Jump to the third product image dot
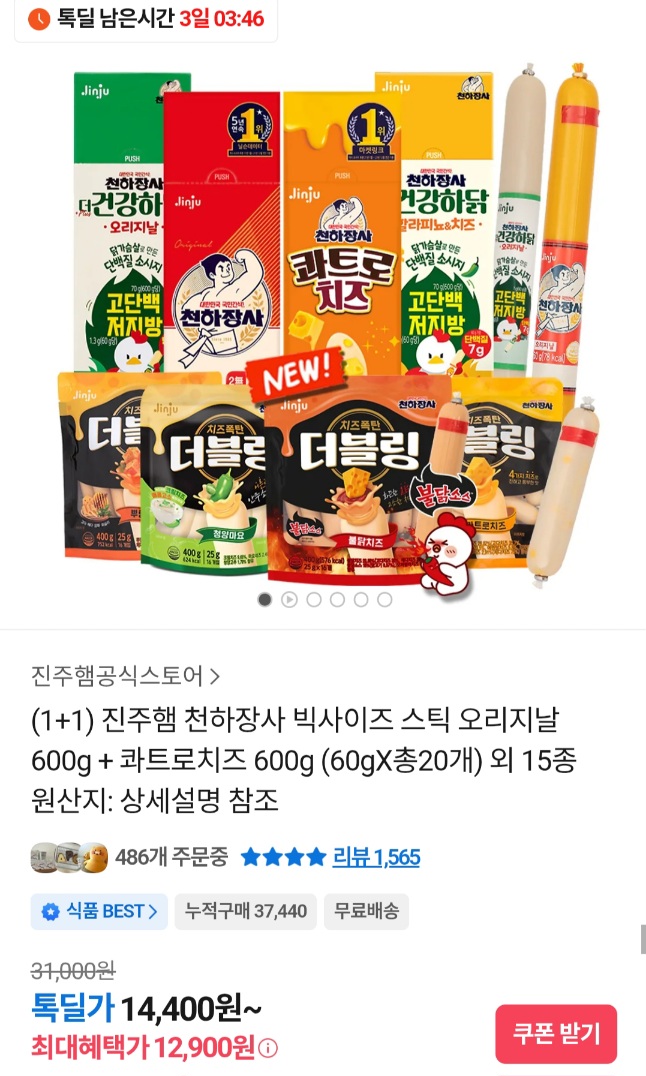646x1076 pixels. 313,600
